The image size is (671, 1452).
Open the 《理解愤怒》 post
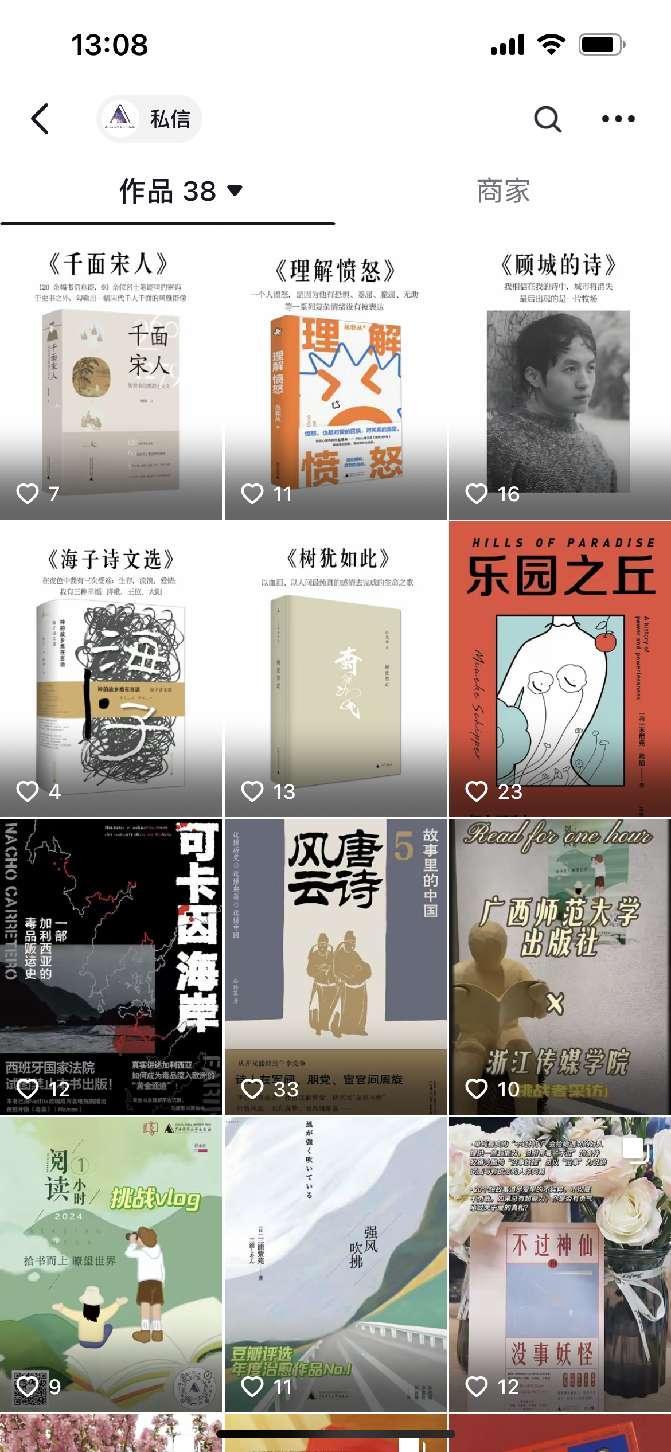[x=336, y=380]
